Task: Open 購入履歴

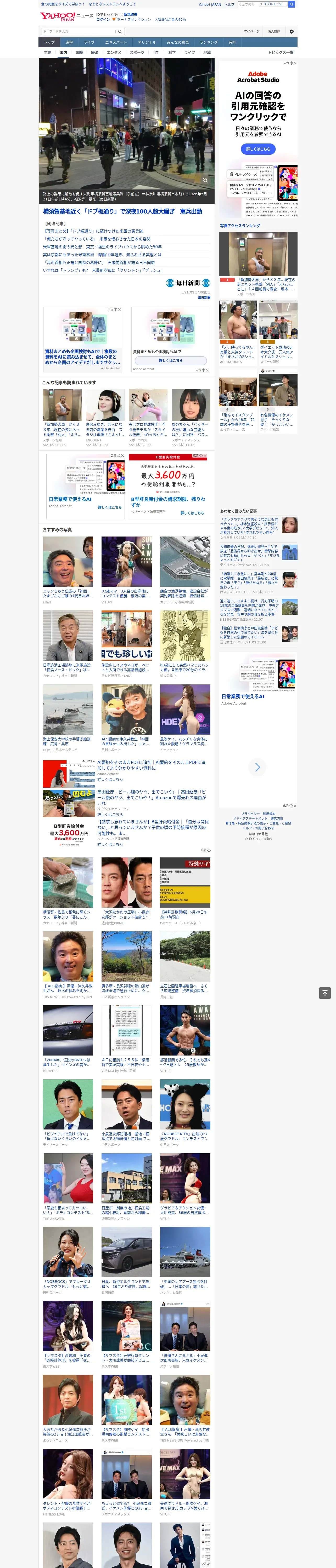Action: (274, 31)
